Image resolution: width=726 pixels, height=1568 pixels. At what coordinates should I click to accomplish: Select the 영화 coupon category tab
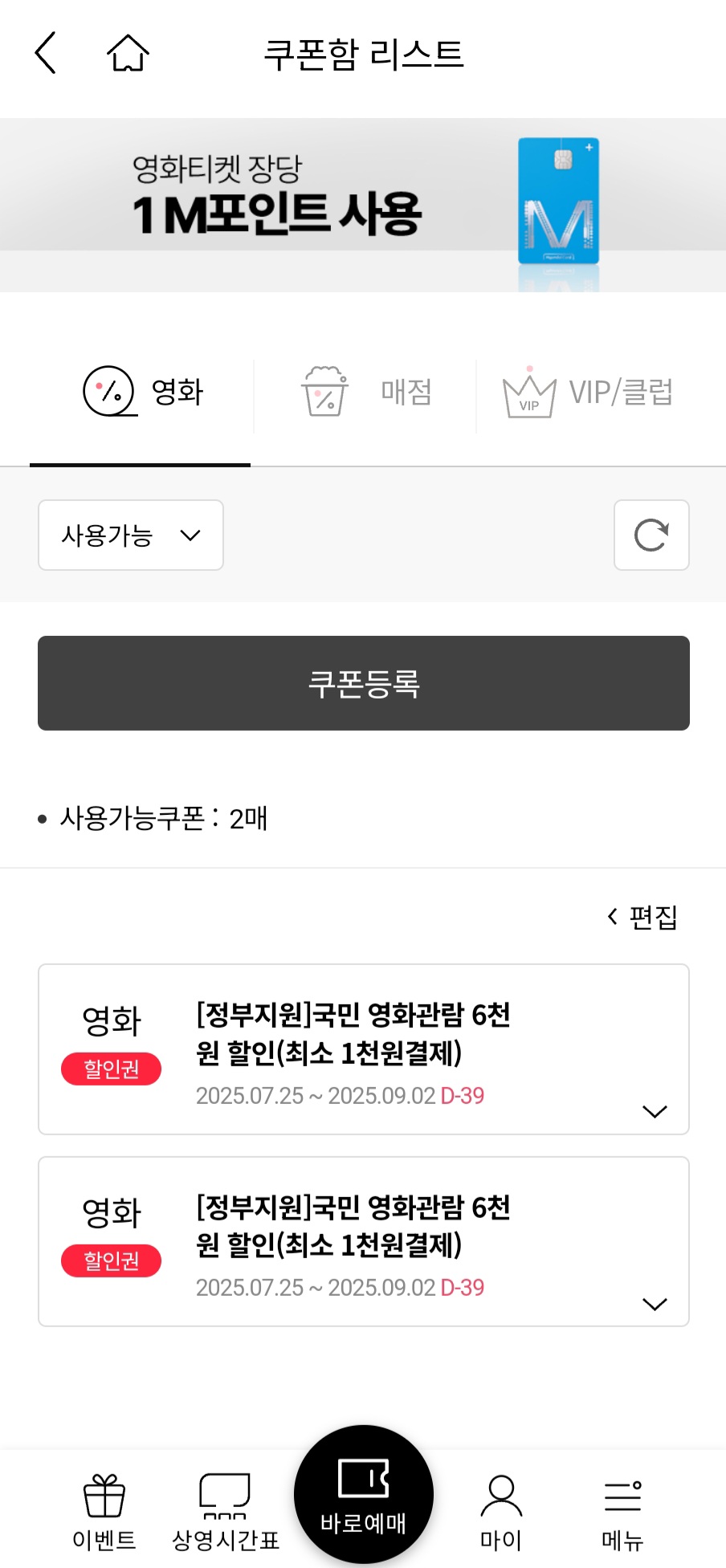pos(142,393)
